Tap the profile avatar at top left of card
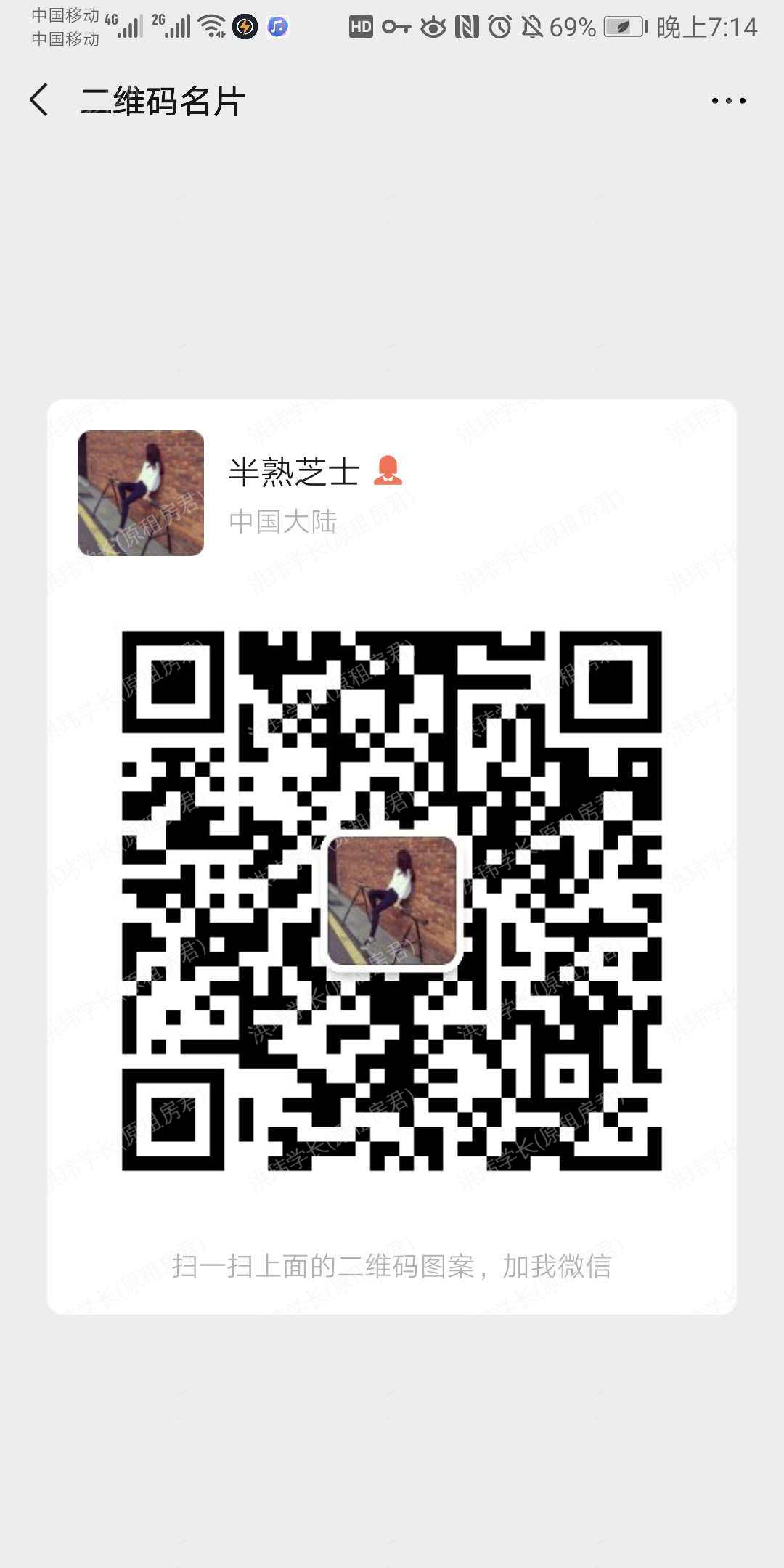The height and width of the screenshot is (1568, 784). point(141,494)
